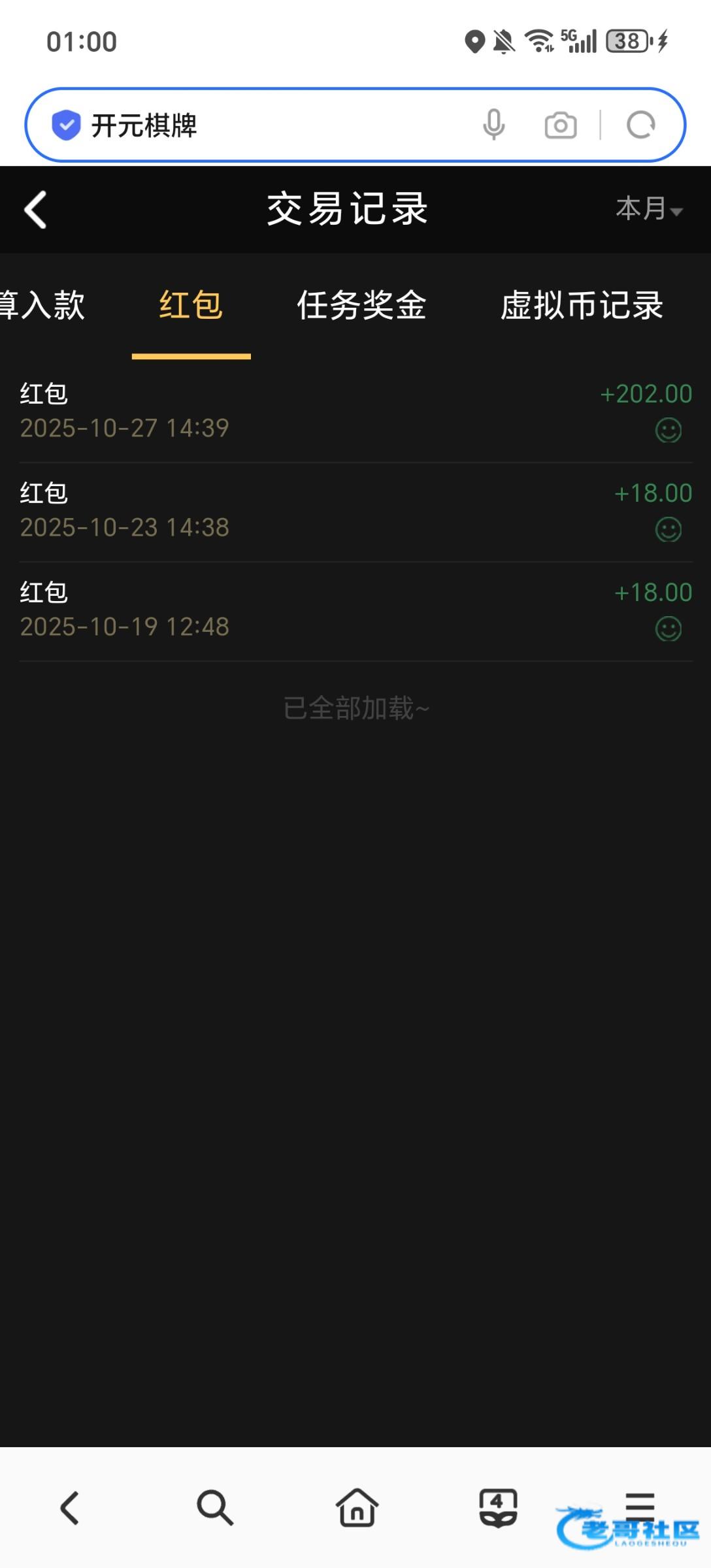The image size is (711, 1568).
Task: Go to the browser home page
Action: [357, 1508]
